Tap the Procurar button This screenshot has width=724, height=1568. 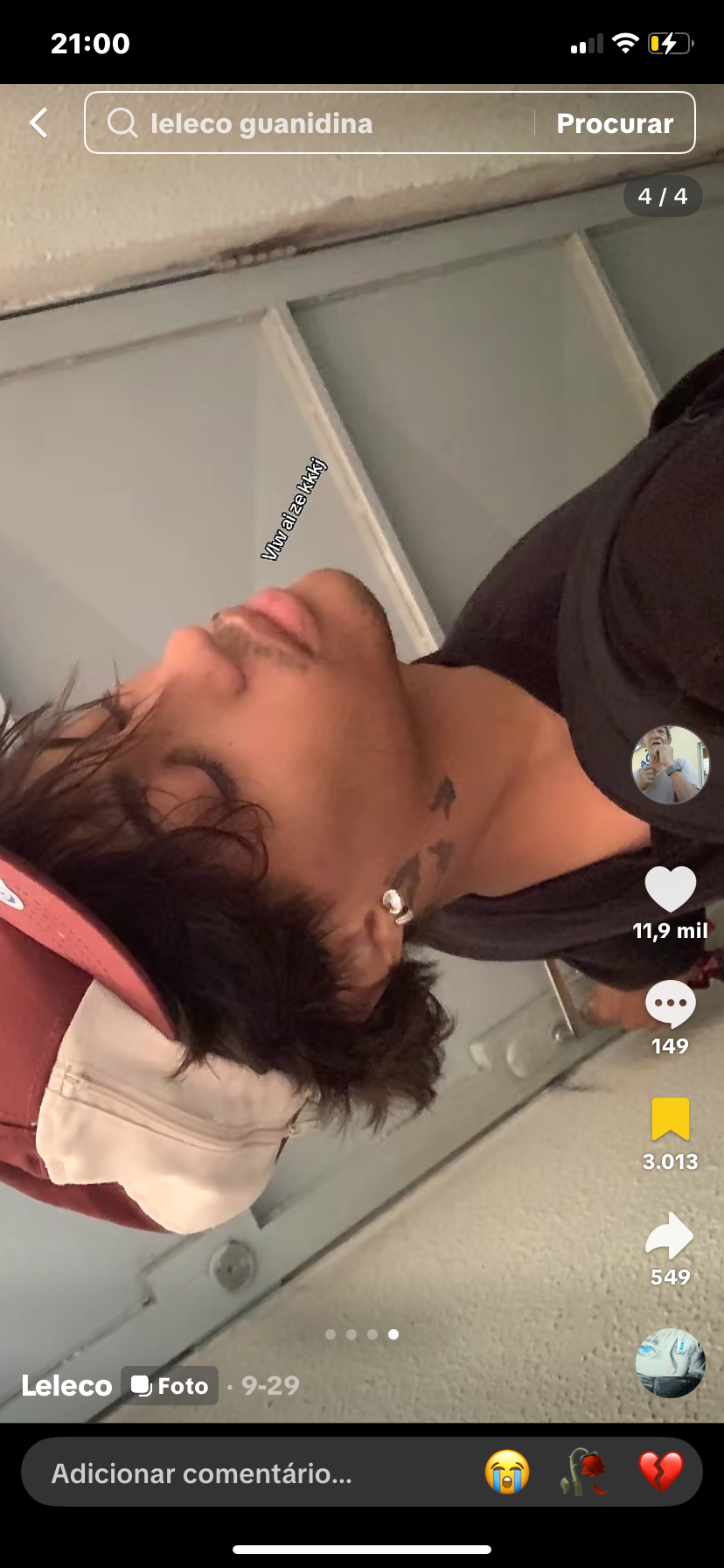[x=615, y=123]
